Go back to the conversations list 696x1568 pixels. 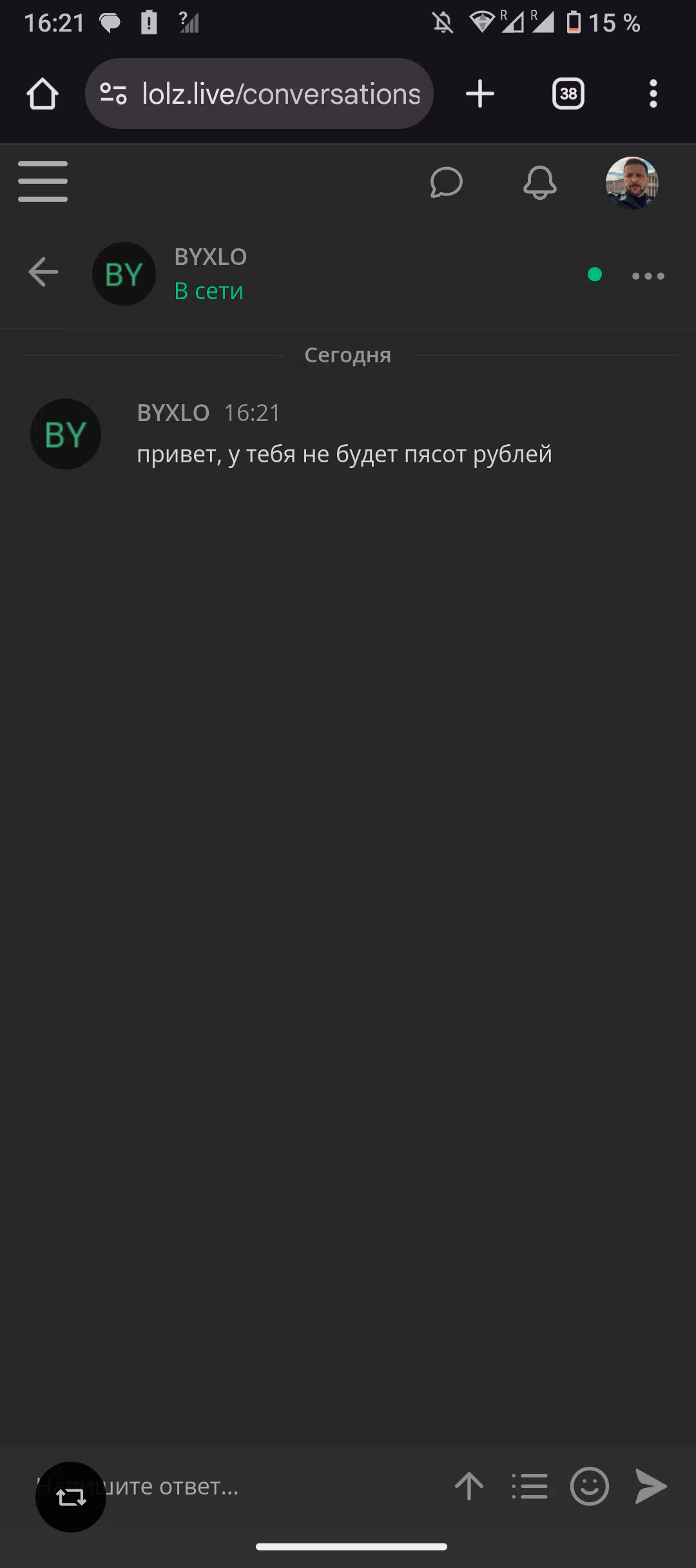tap(43, 272)
